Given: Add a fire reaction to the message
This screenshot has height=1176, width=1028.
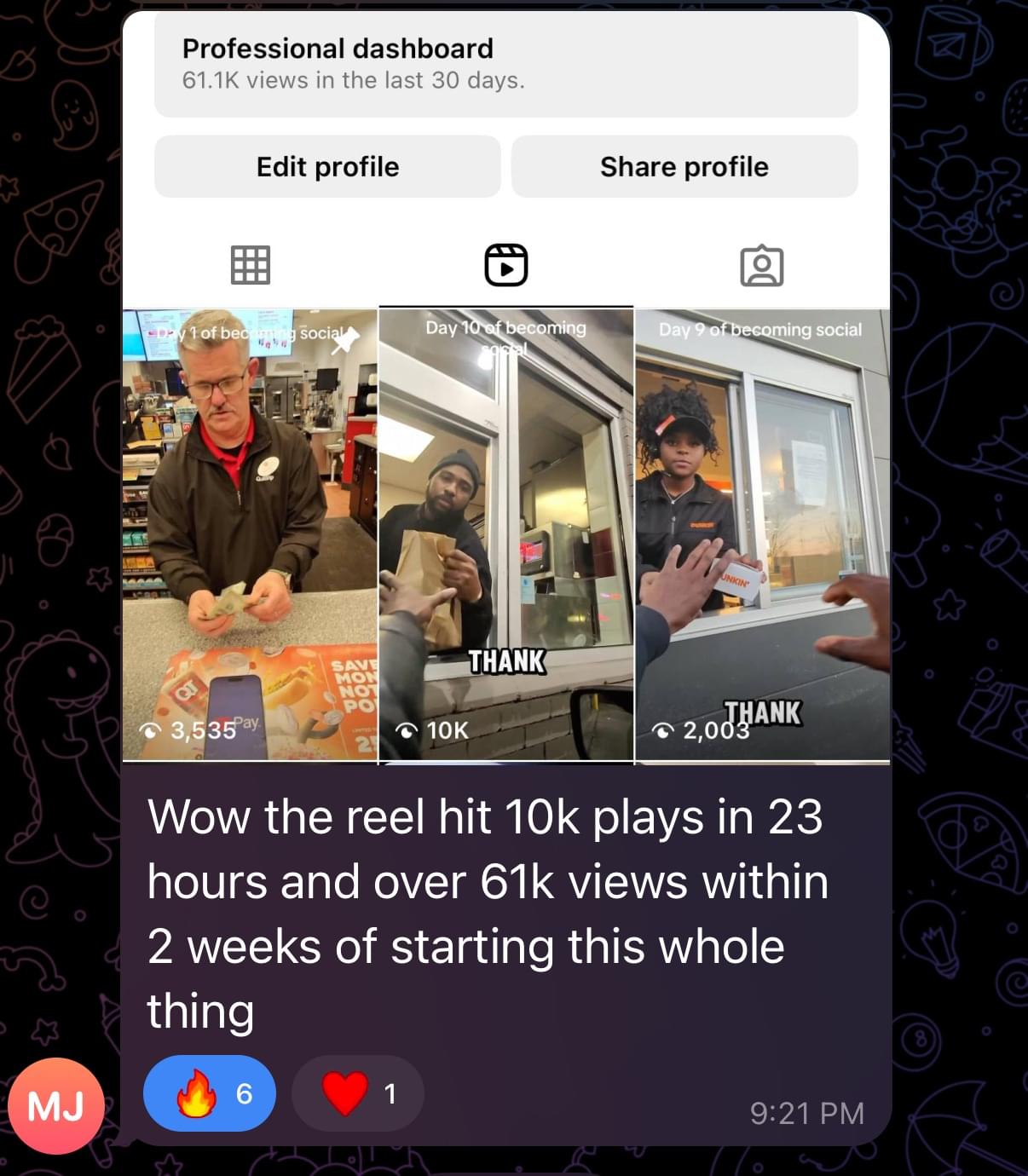Looking at the screenshot, I should click(210, 1093).
